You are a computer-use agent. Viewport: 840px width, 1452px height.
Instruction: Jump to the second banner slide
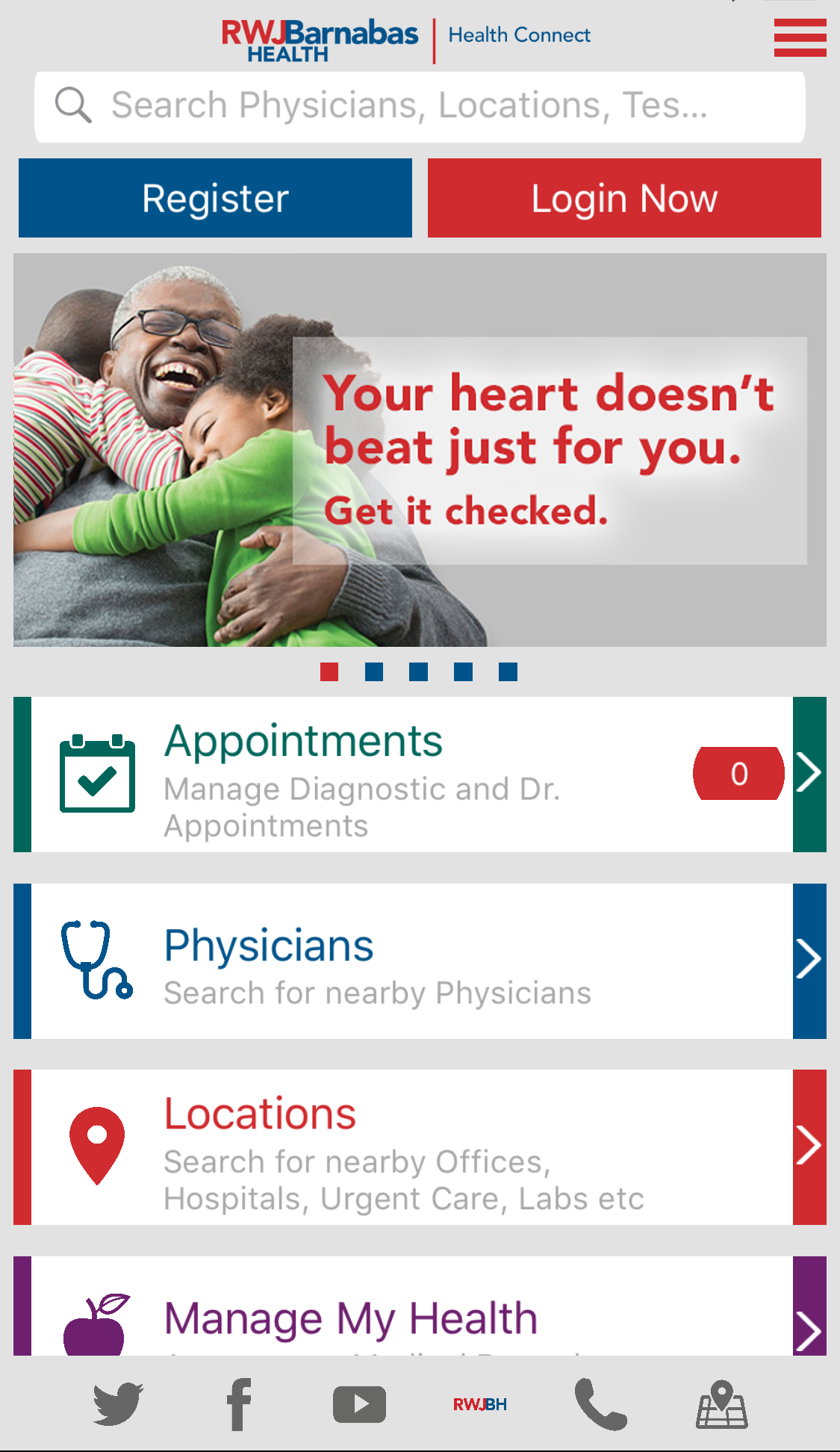click(374, 672)
